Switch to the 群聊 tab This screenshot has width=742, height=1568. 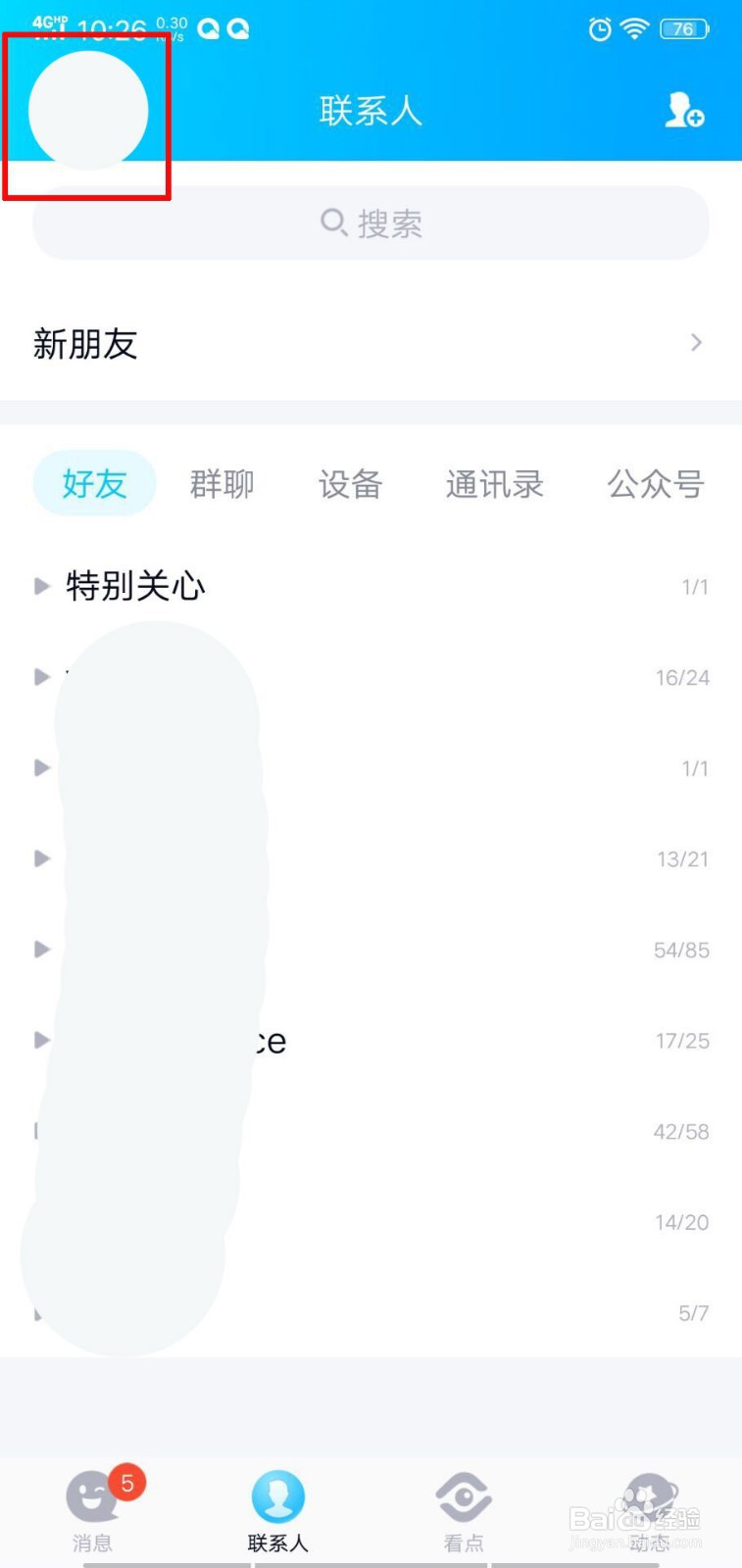click(222, 483)
